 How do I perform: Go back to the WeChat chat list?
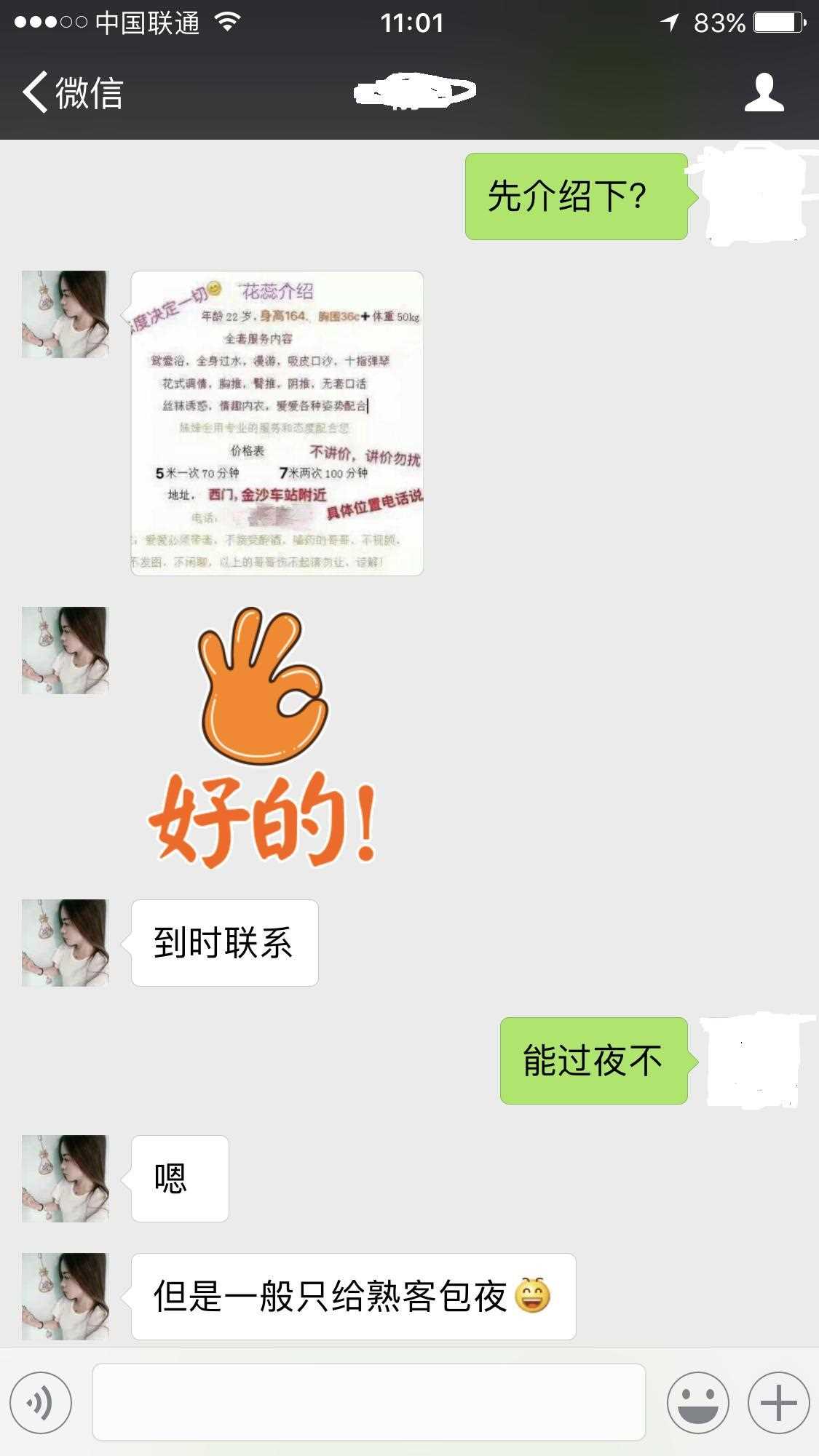point(73,93)
